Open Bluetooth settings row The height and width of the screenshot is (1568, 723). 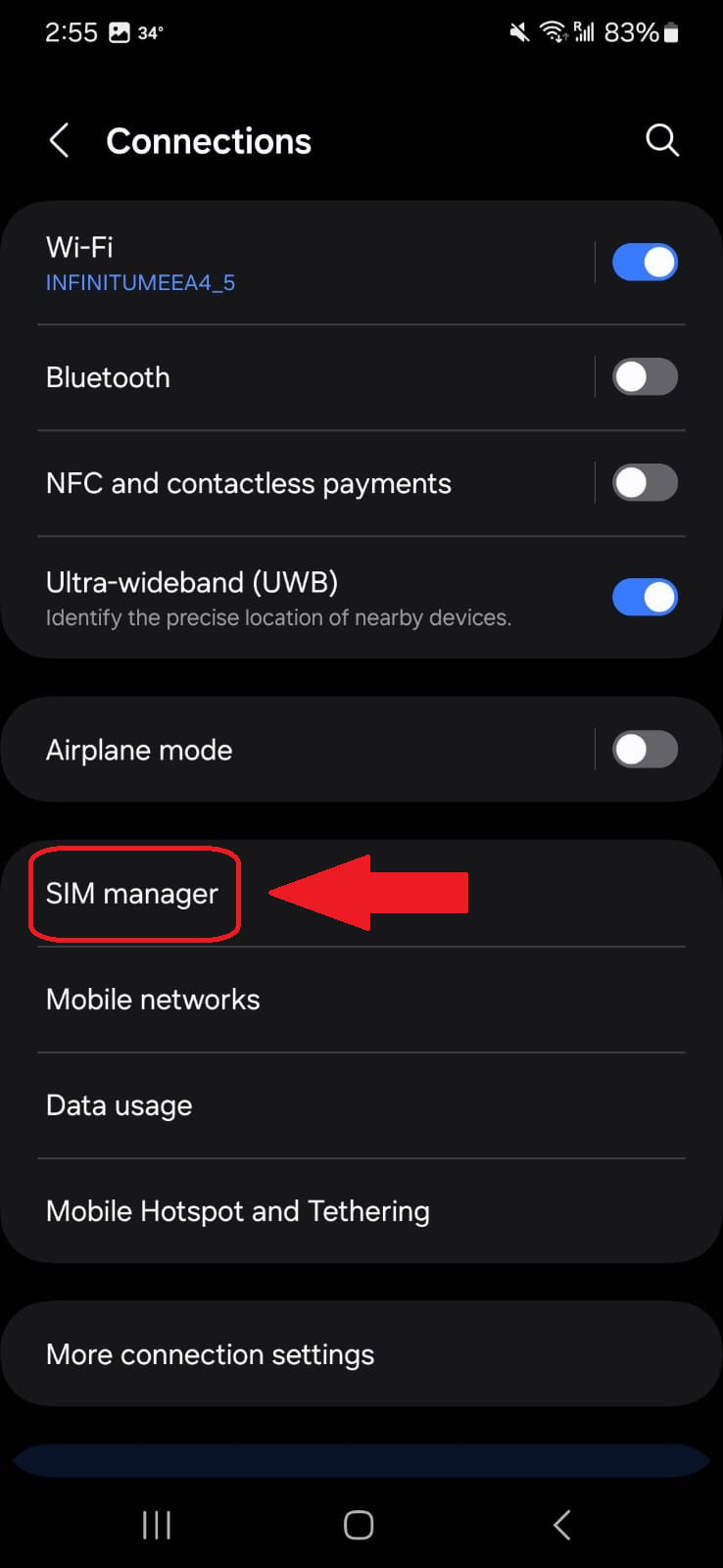click(294, 377)
